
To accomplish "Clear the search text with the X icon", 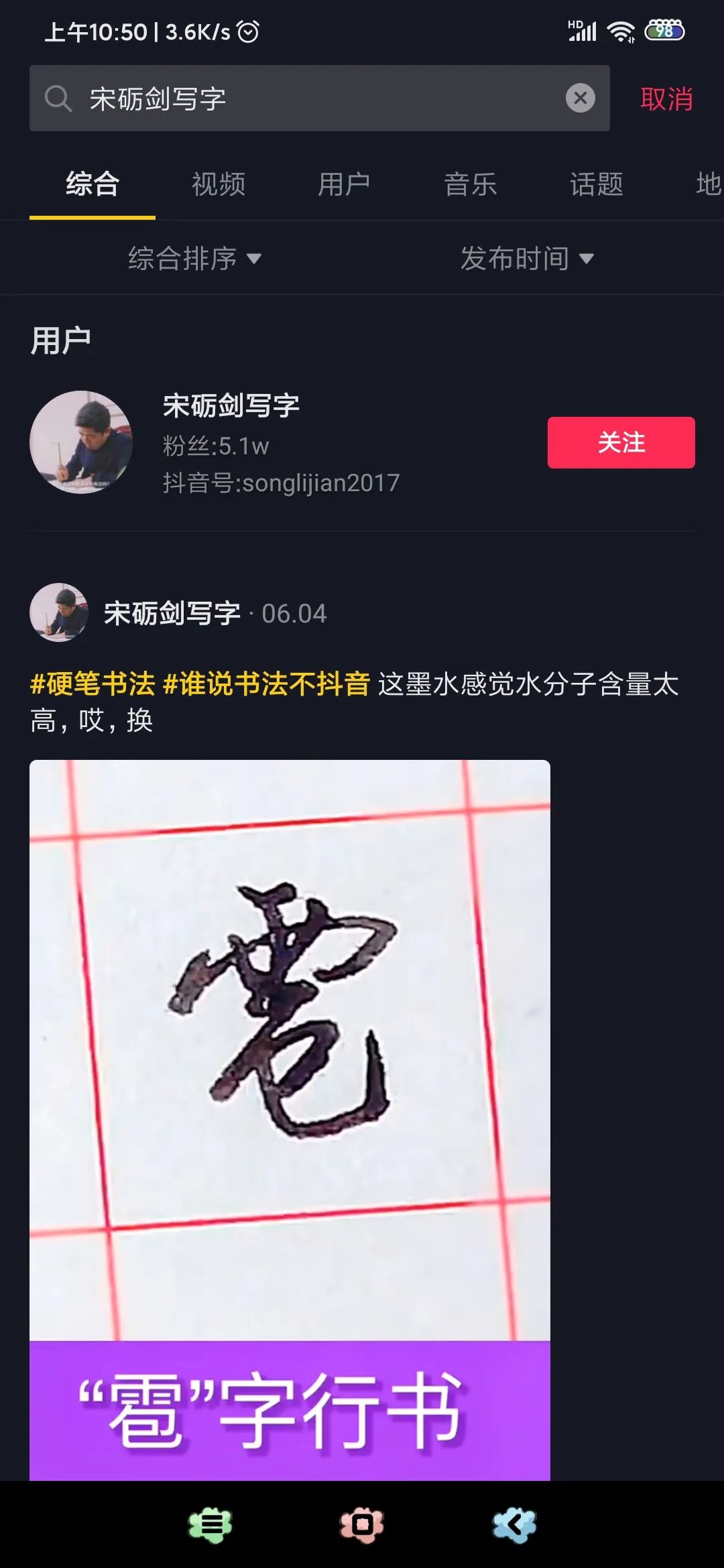I will tap(581, 99).
